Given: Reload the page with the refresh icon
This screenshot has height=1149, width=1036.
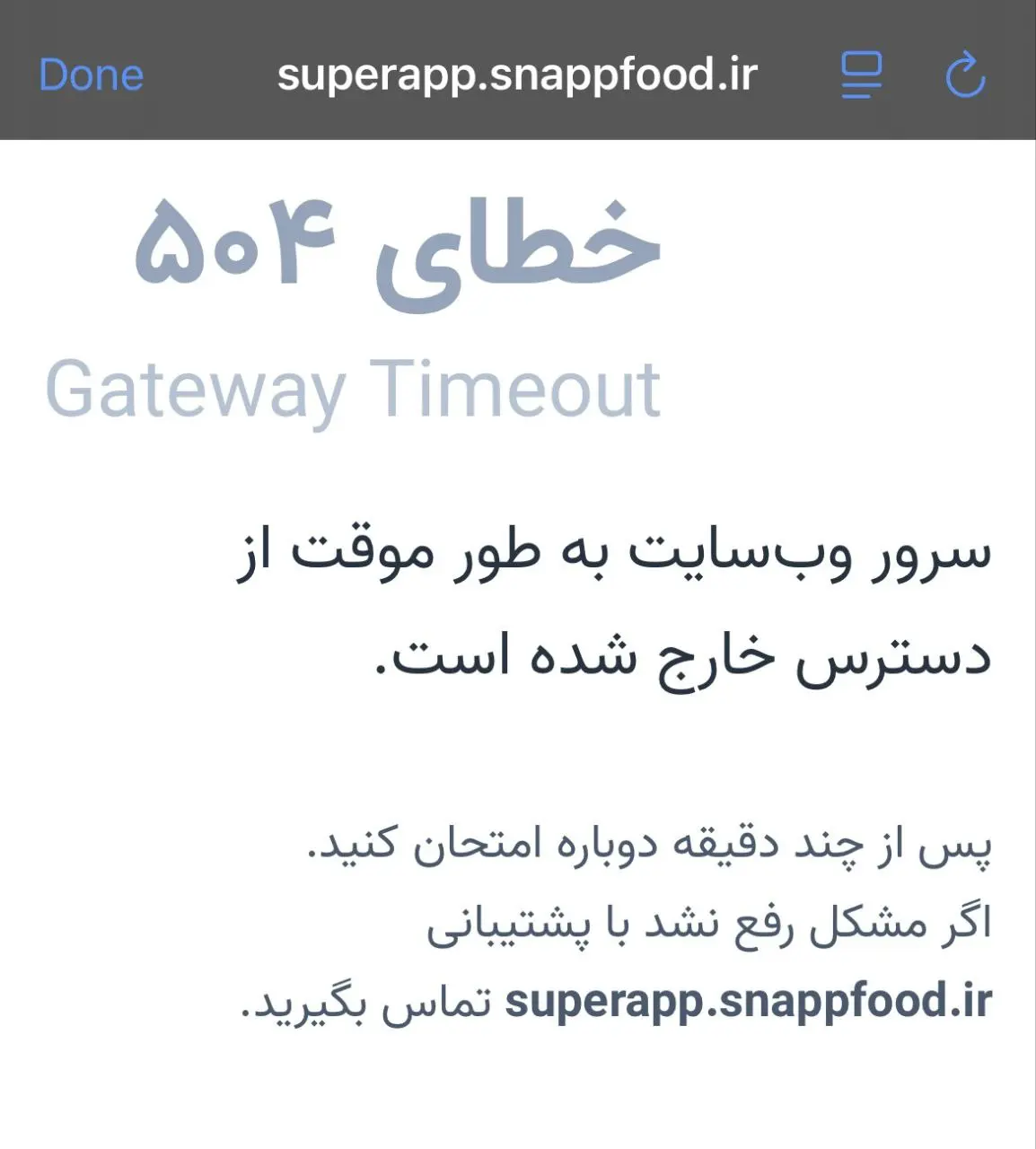Looking at the screenshot, I should 966,75.
